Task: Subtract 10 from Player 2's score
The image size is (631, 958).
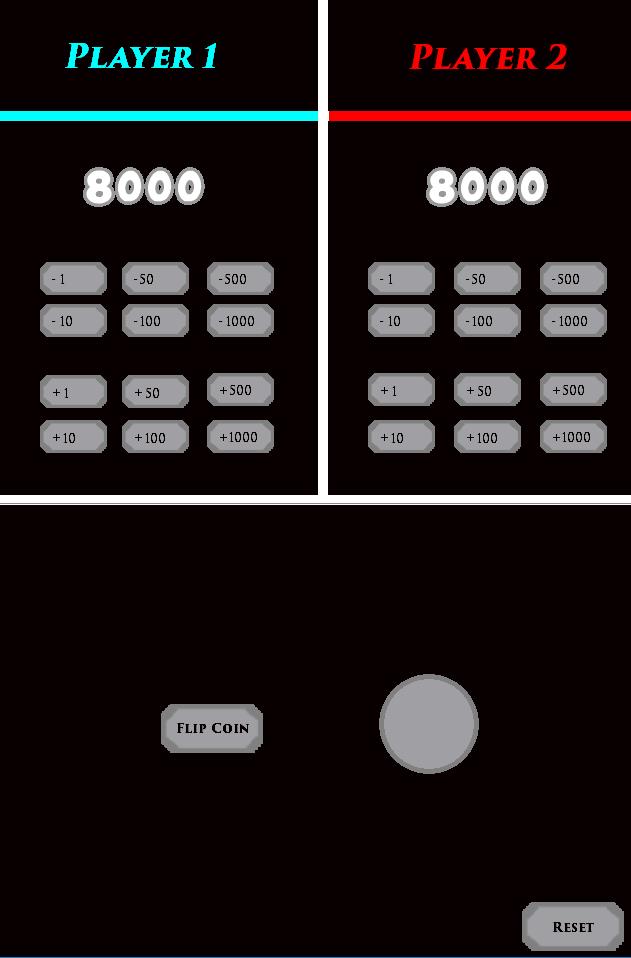Action: pos(401,321)
